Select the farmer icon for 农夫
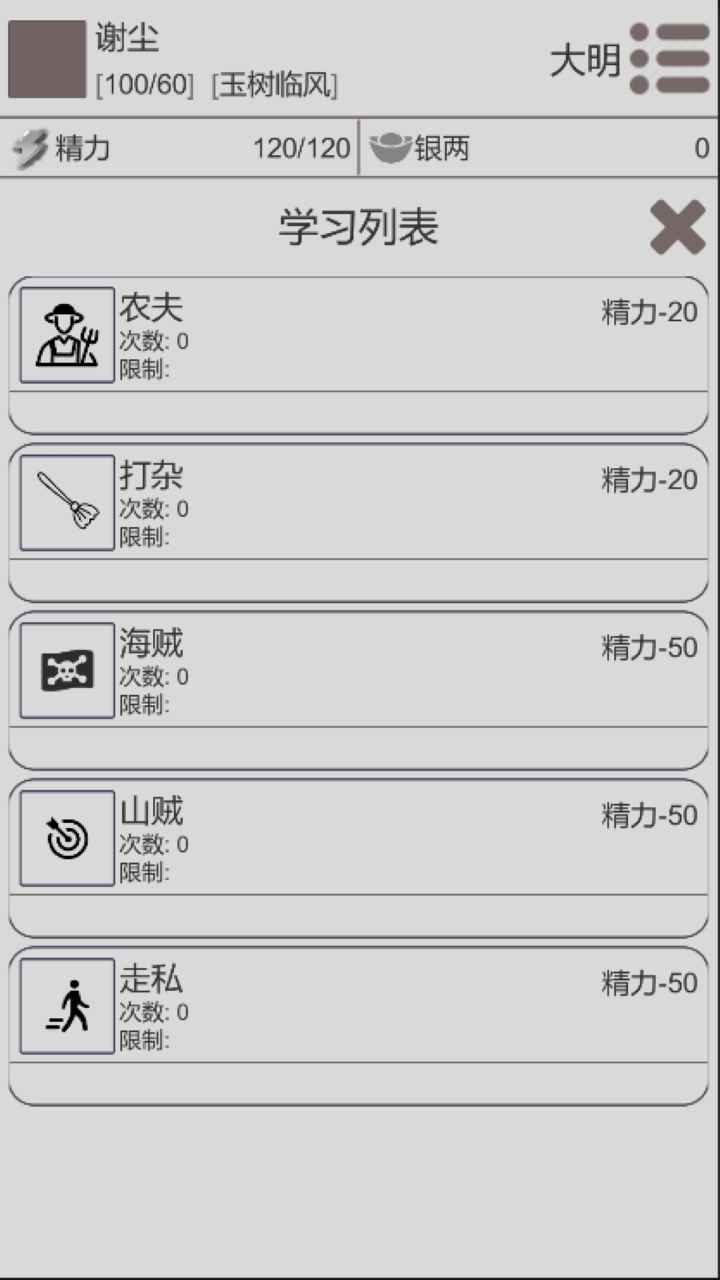The height and width of the screenshot is (1280, 720). [x=66, y=333]
